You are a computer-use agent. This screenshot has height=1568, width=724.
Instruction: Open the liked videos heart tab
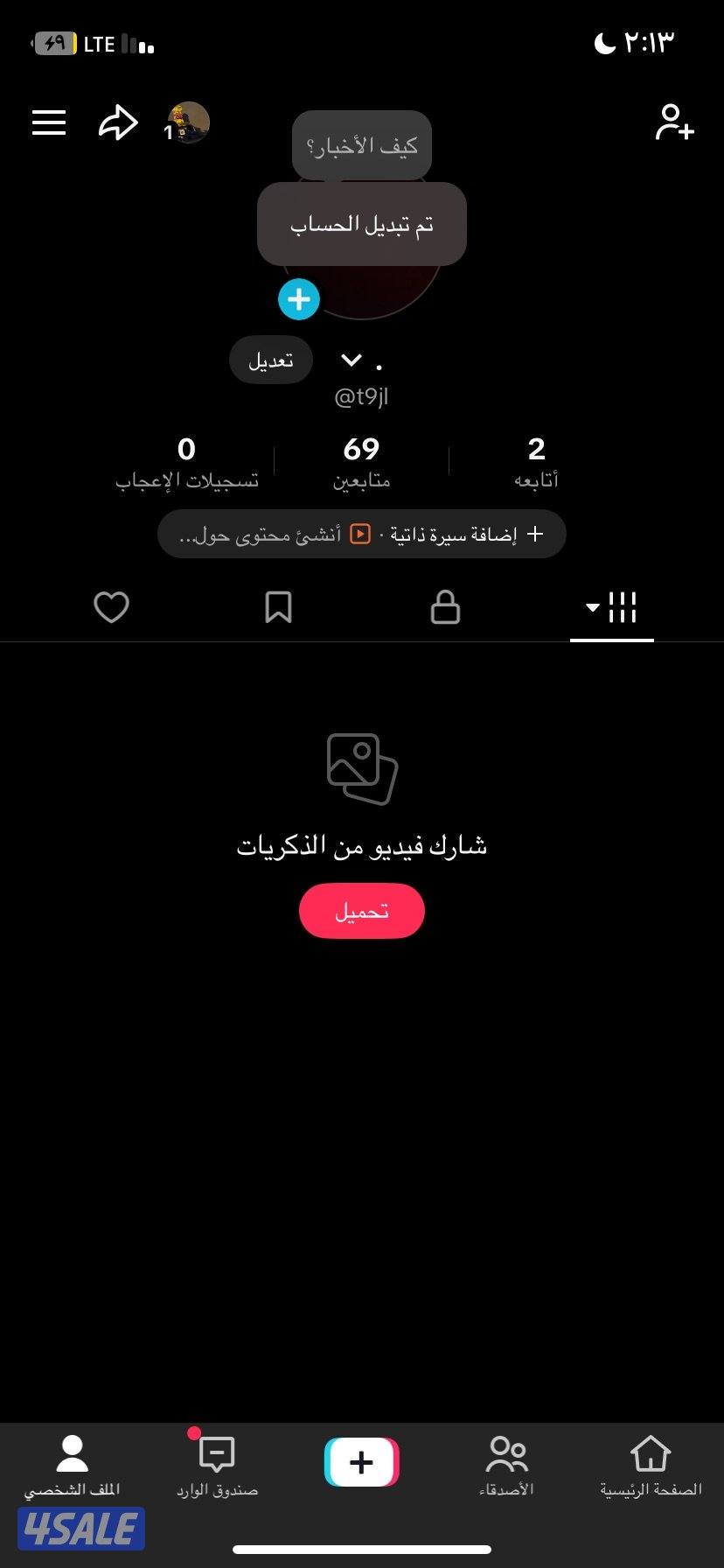pos(111,606)
